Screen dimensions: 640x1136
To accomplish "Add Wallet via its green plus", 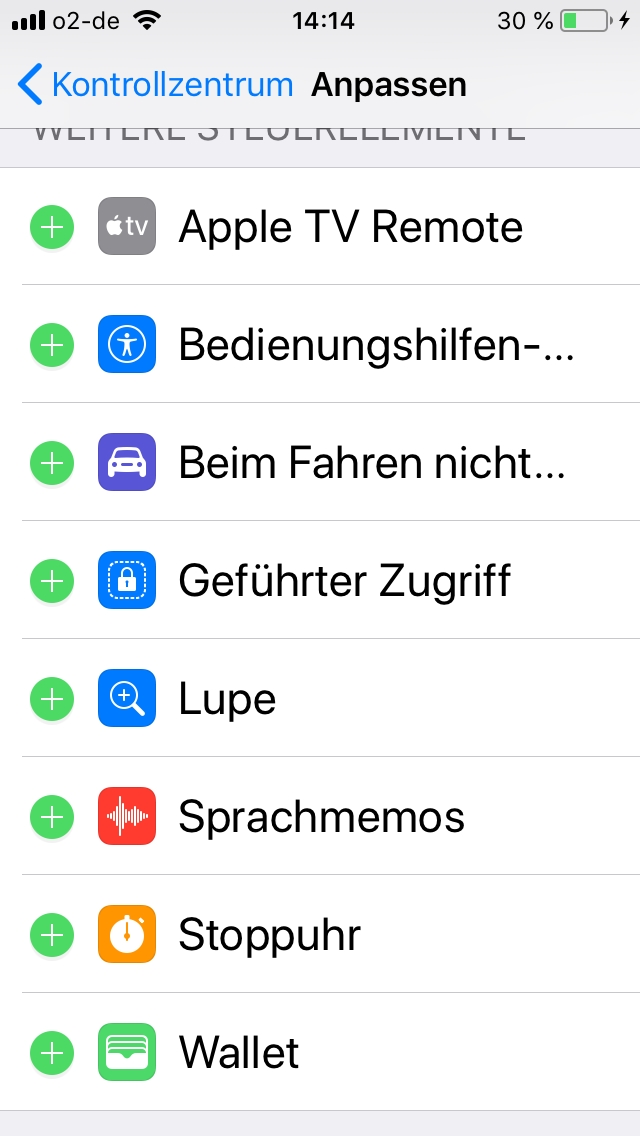I will coord(51,1053).
